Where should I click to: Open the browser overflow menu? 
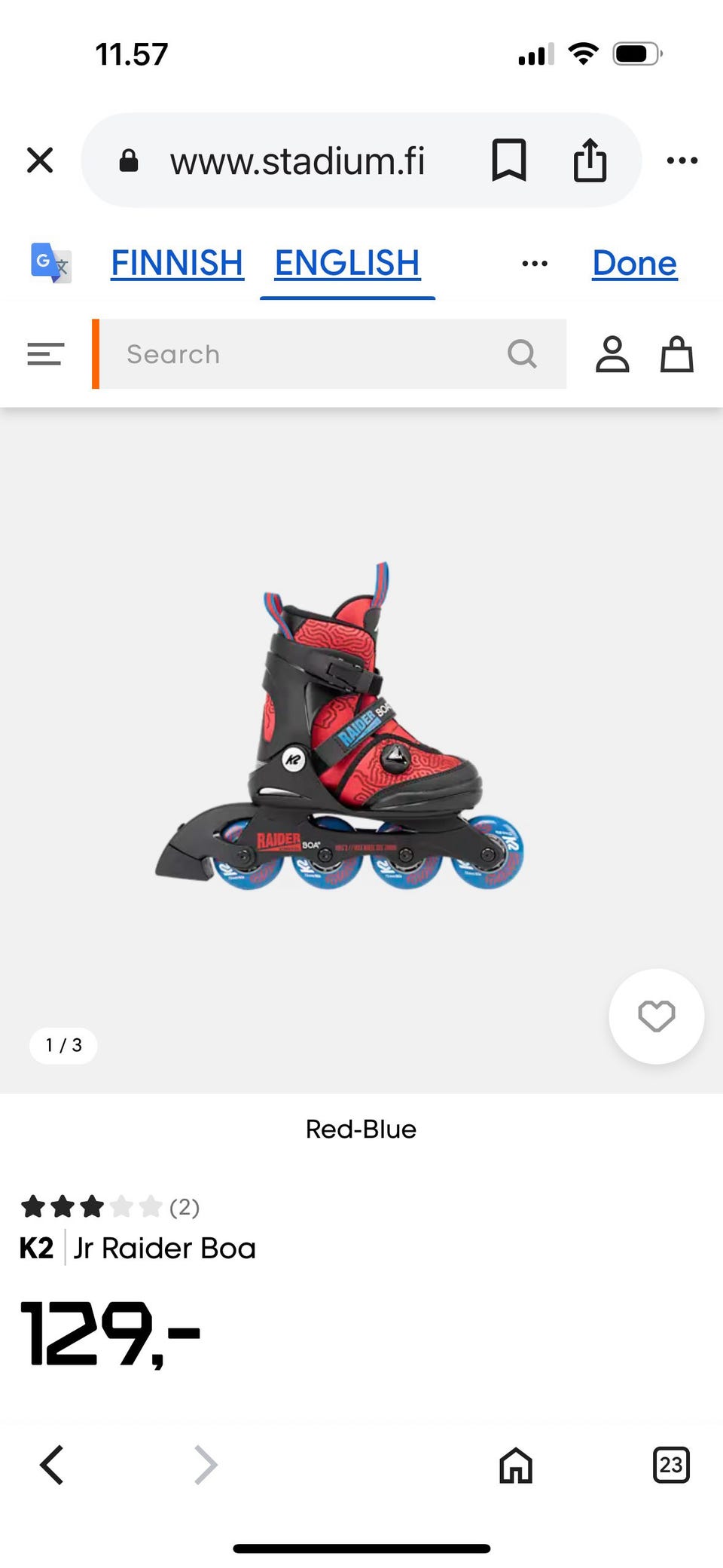(682, 160)
